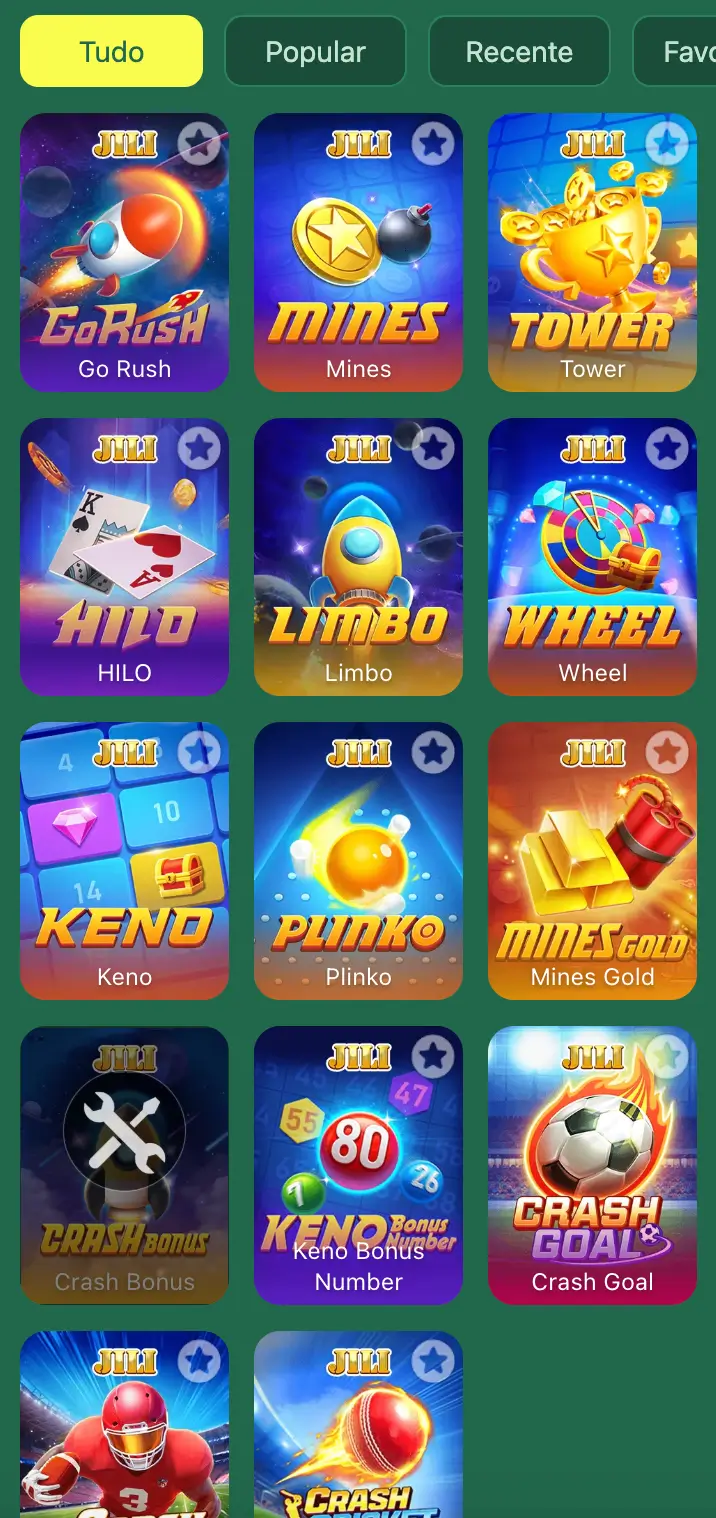
Task: Mark HILO as a favorite
Action: pos(199,448)
